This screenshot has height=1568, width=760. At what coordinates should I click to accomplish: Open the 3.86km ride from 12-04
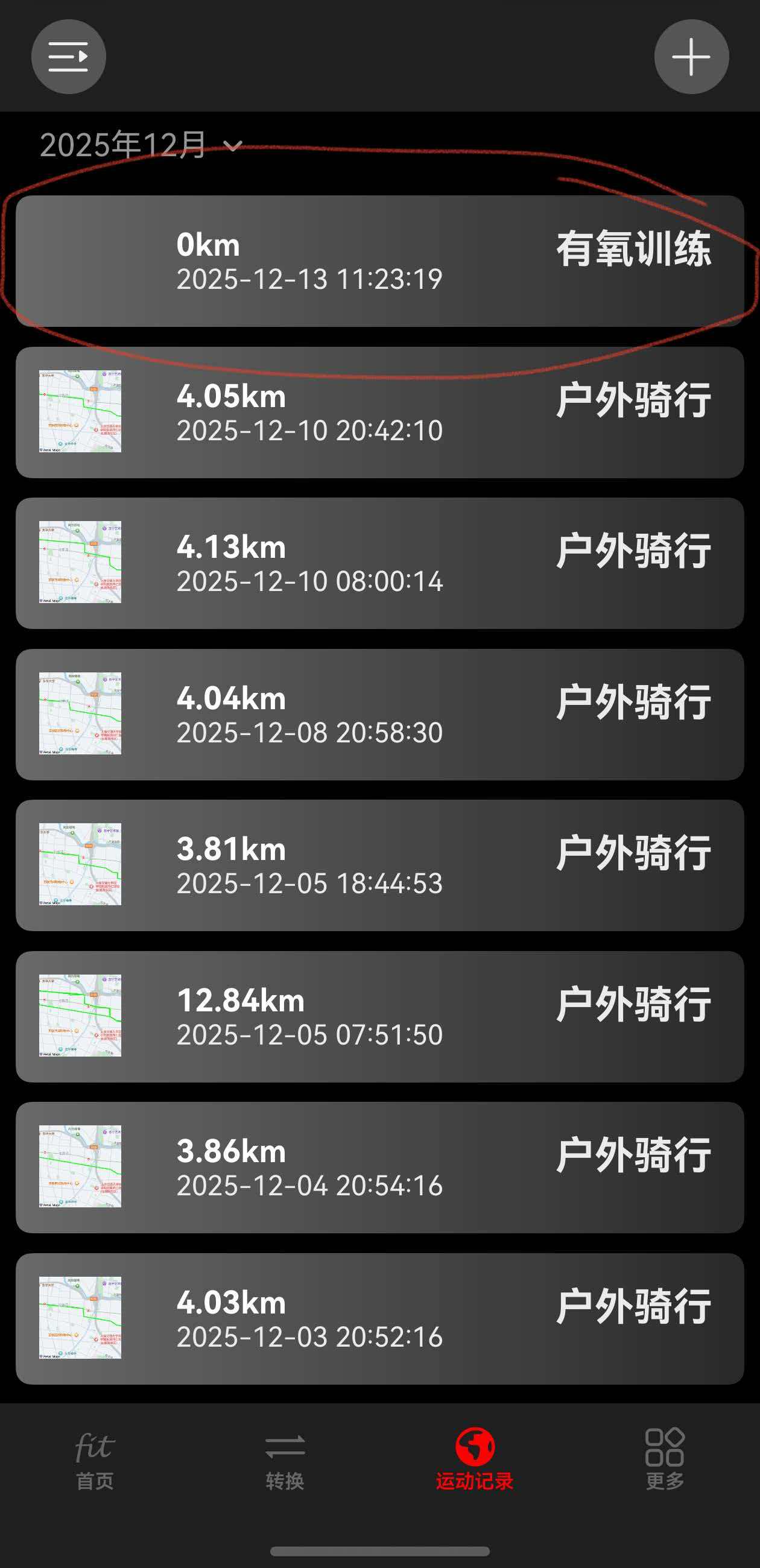click(379, 1167)
